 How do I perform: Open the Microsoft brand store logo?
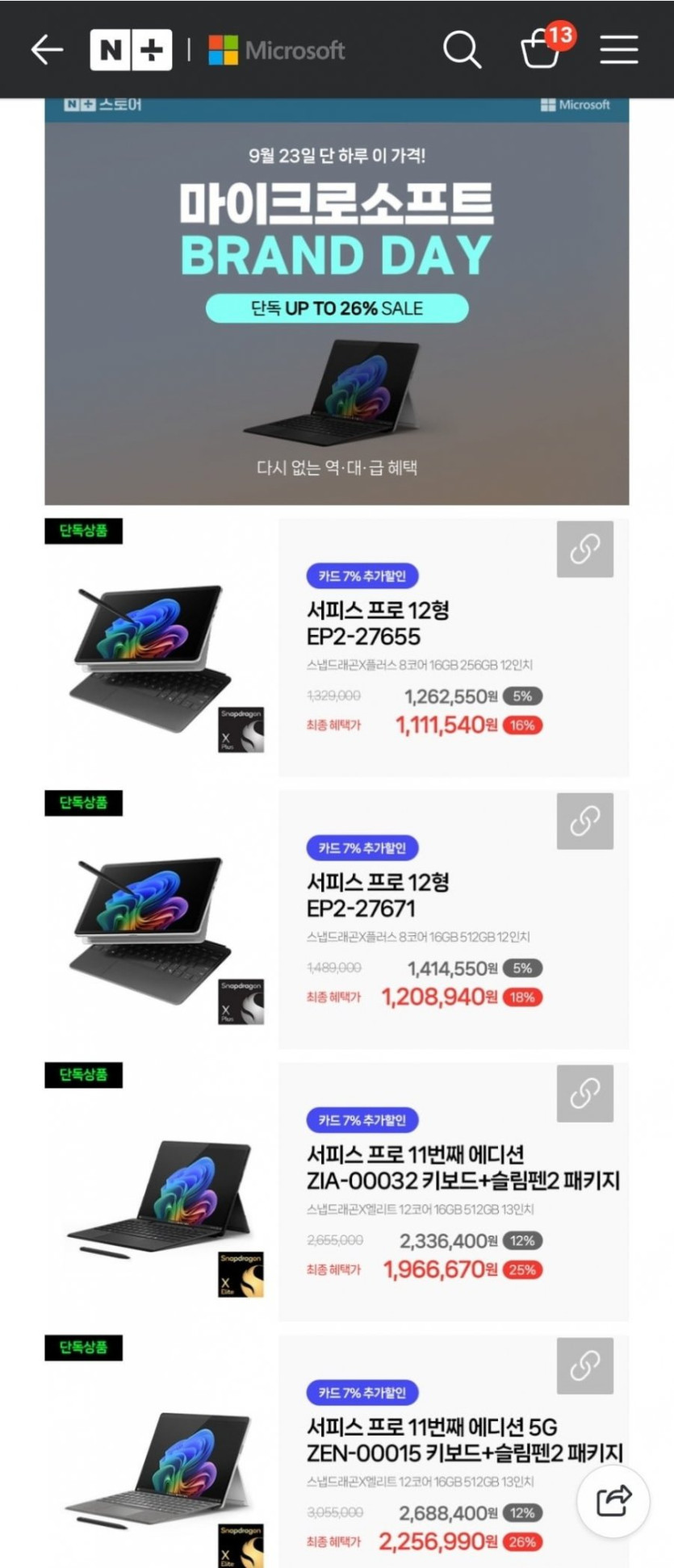pos(278,50)
